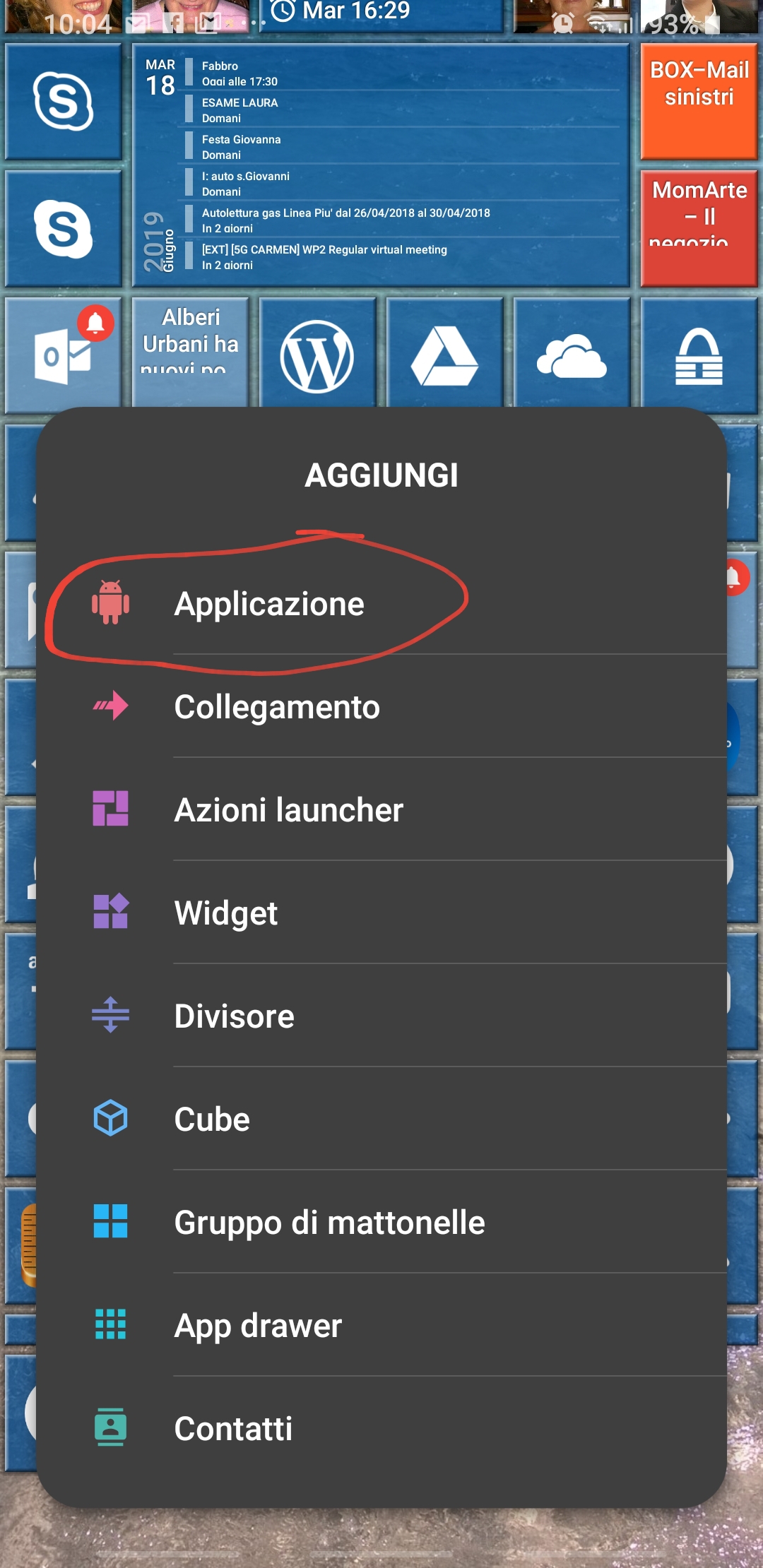Open the Outlook mail tile
The height and width of the screenshot is (1568, 763).
pos(64,355)
